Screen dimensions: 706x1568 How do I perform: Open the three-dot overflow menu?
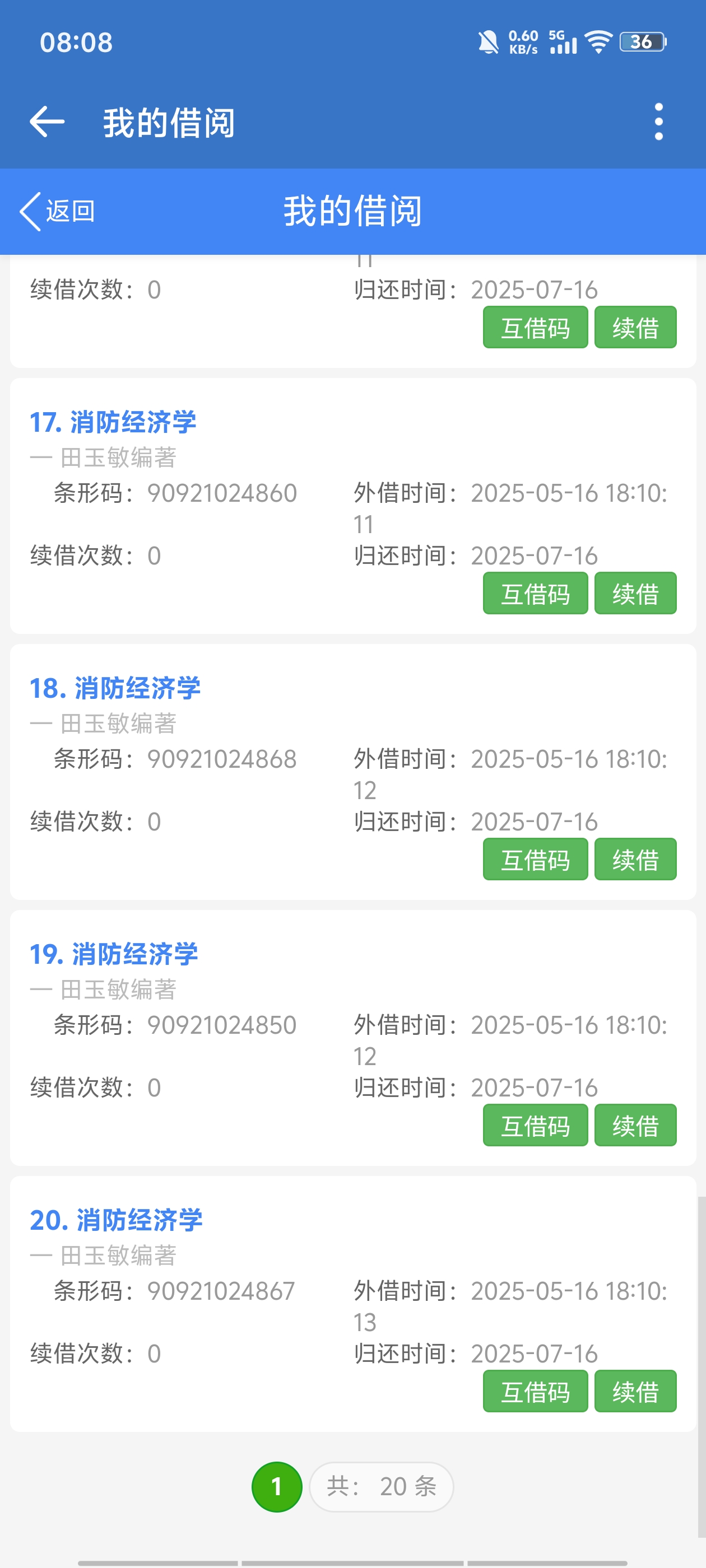(x=658, y=122)
